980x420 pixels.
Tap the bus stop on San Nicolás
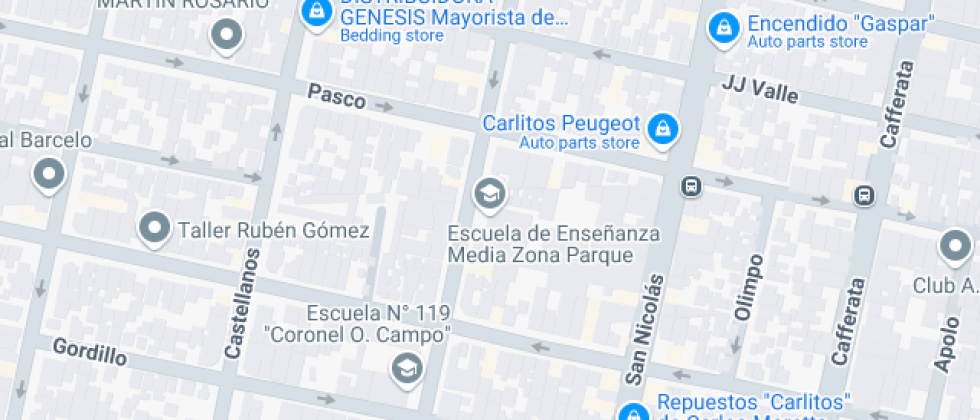[691, 186]
